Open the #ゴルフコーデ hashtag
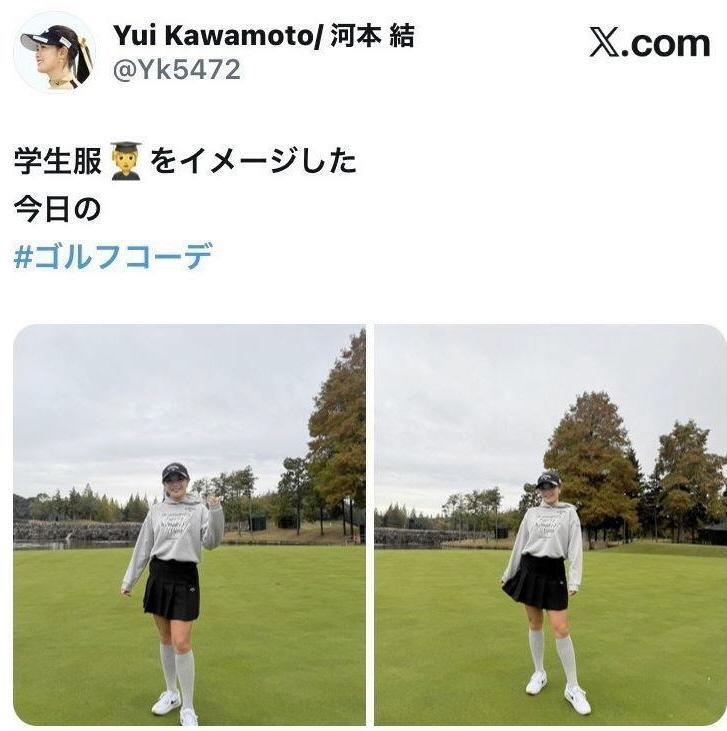727x731 pixels. [x=113, y=256]
